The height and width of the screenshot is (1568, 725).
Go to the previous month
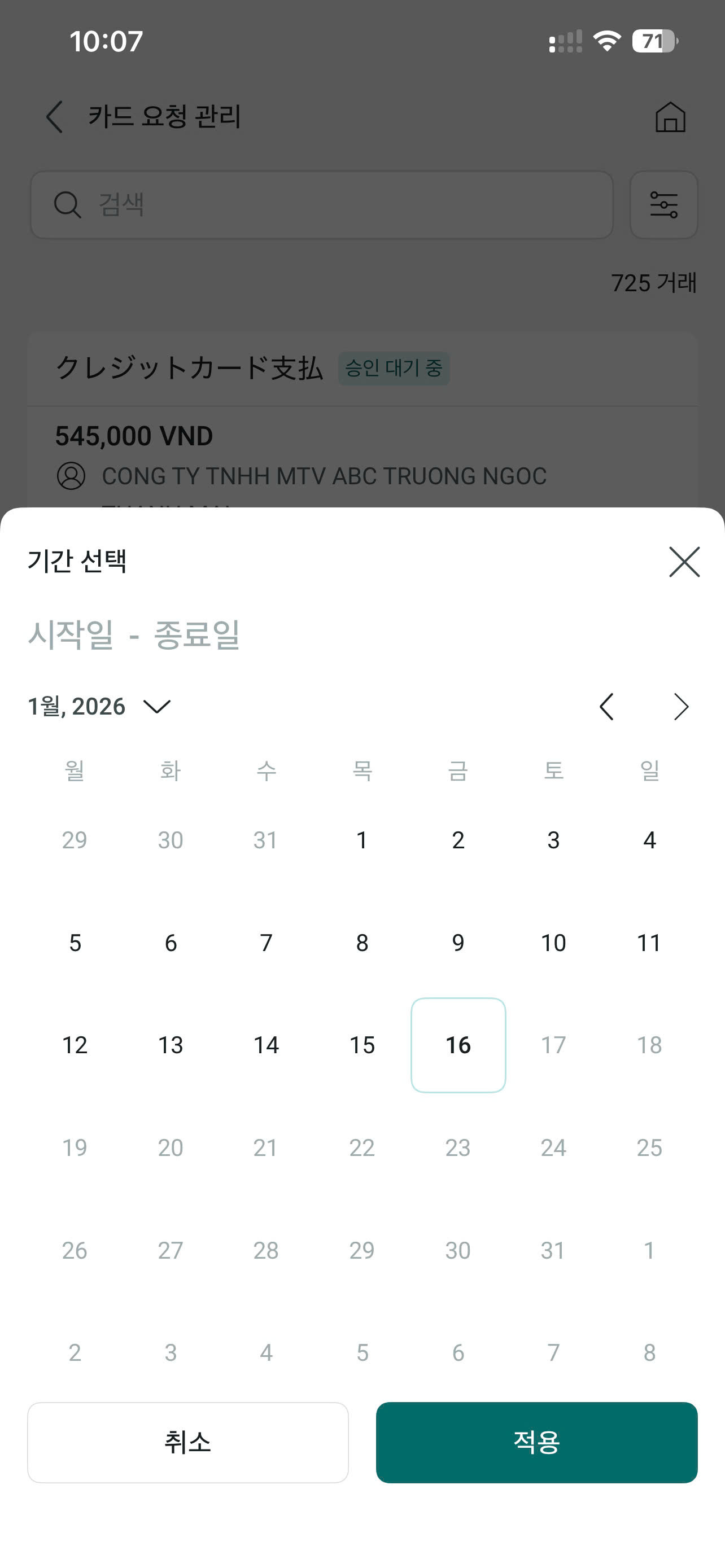(x=606, y=707)
